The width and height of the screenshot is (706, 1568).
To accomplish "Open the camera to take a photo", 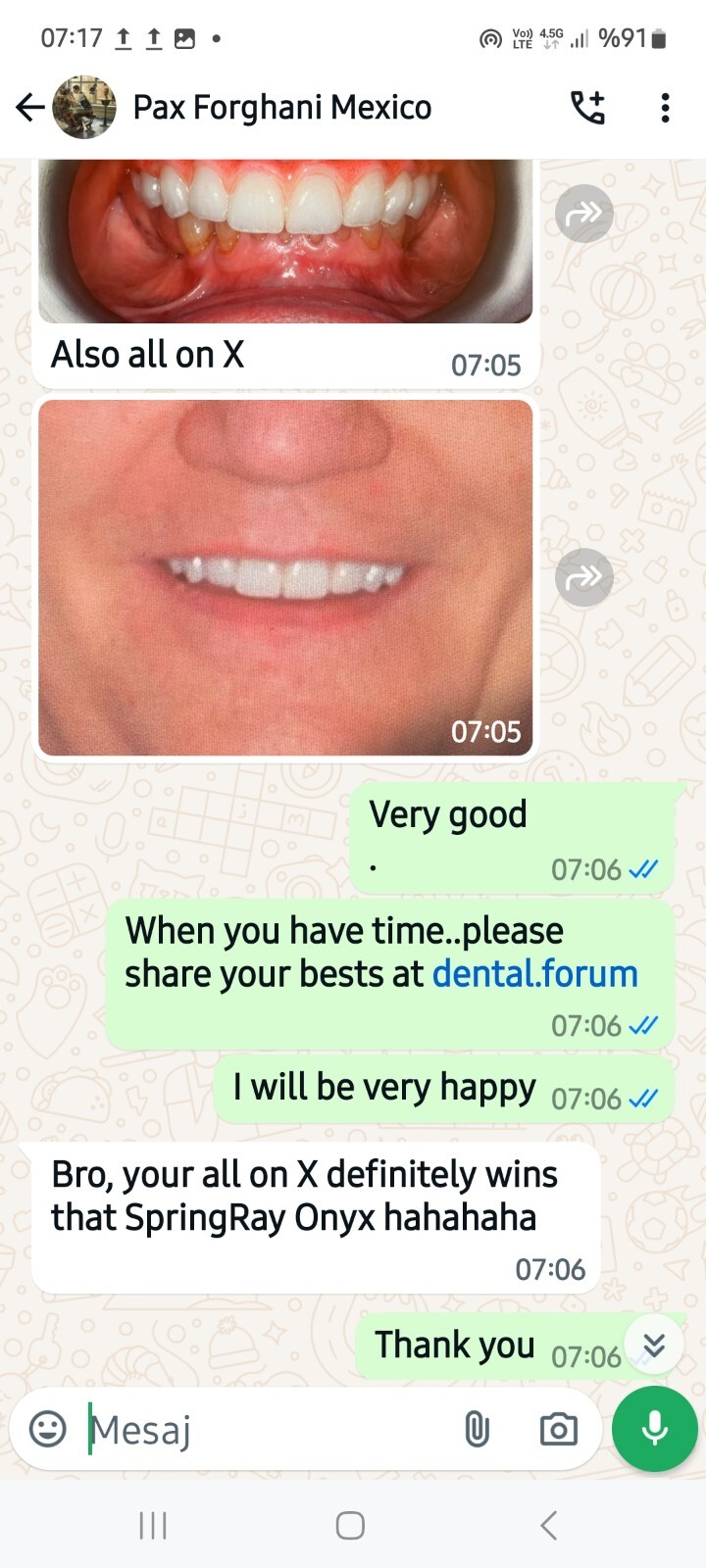I will (x=558, y=1429).
